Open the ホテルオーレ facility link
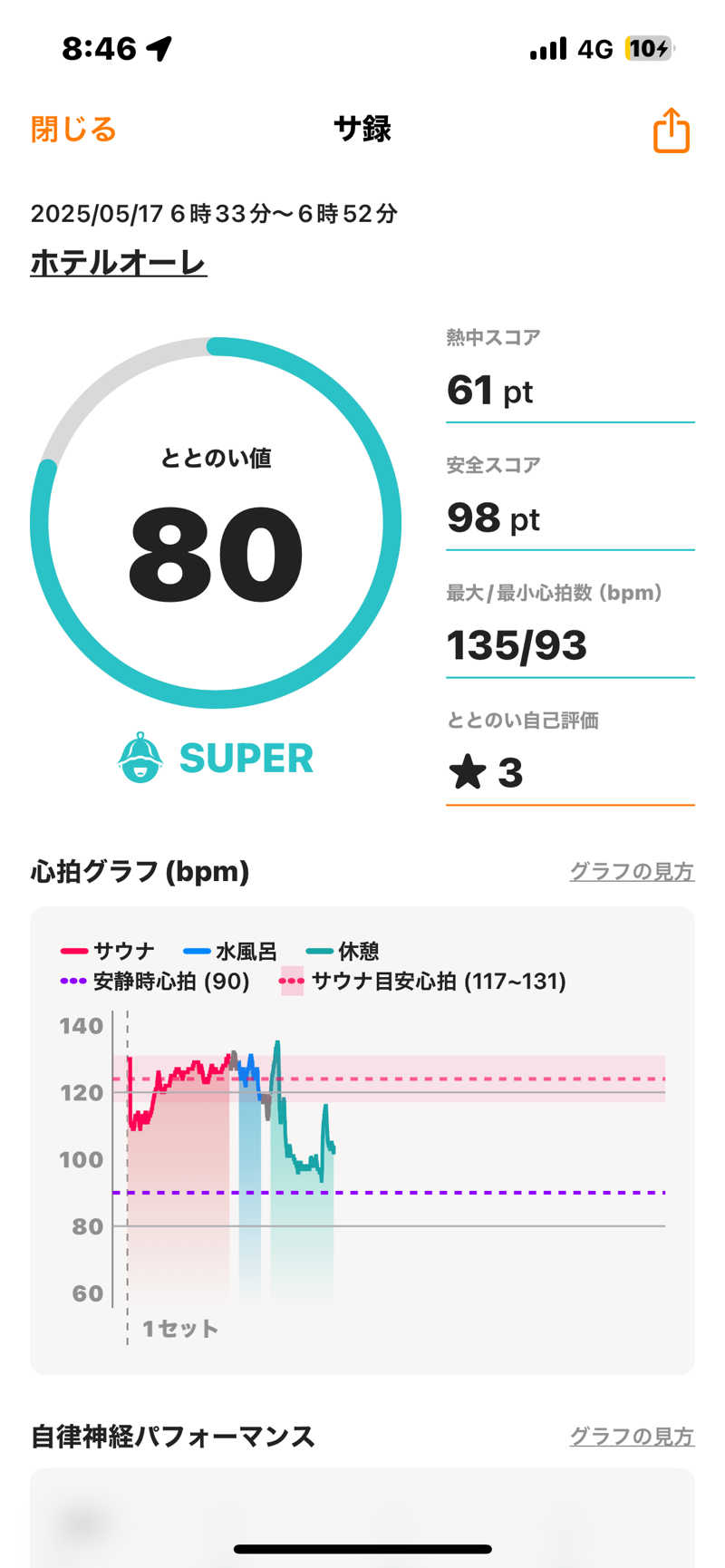 pos(119,263)
